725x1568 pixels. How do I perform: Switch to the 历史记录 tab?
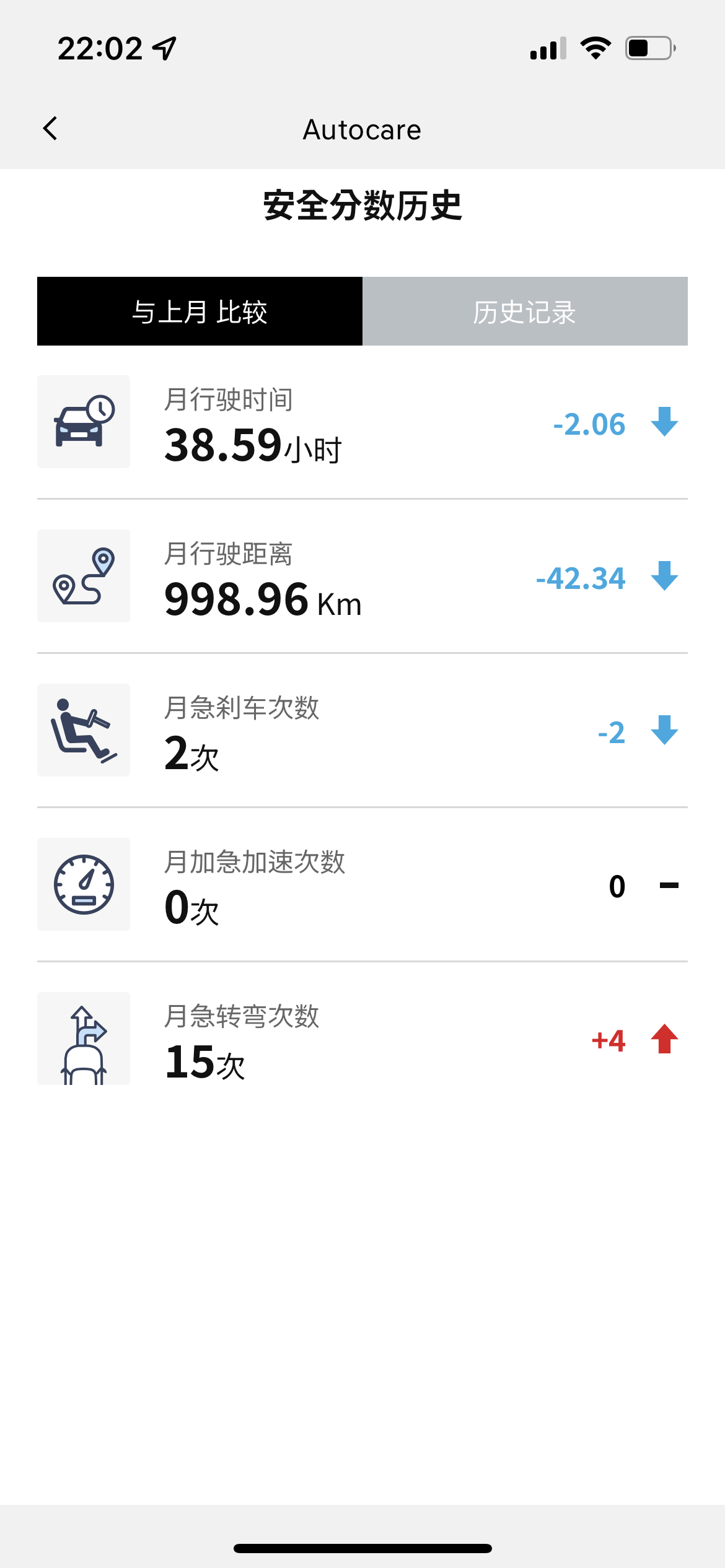[x=524, y=311]
